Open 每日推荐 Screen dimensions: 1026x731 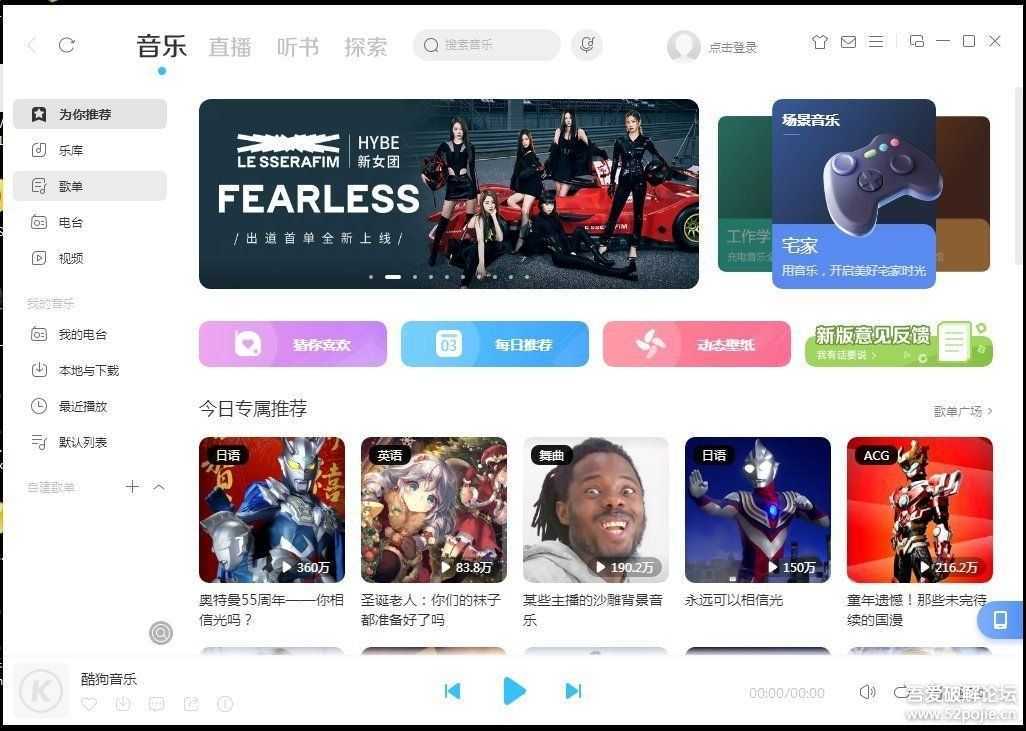[495, 344]
